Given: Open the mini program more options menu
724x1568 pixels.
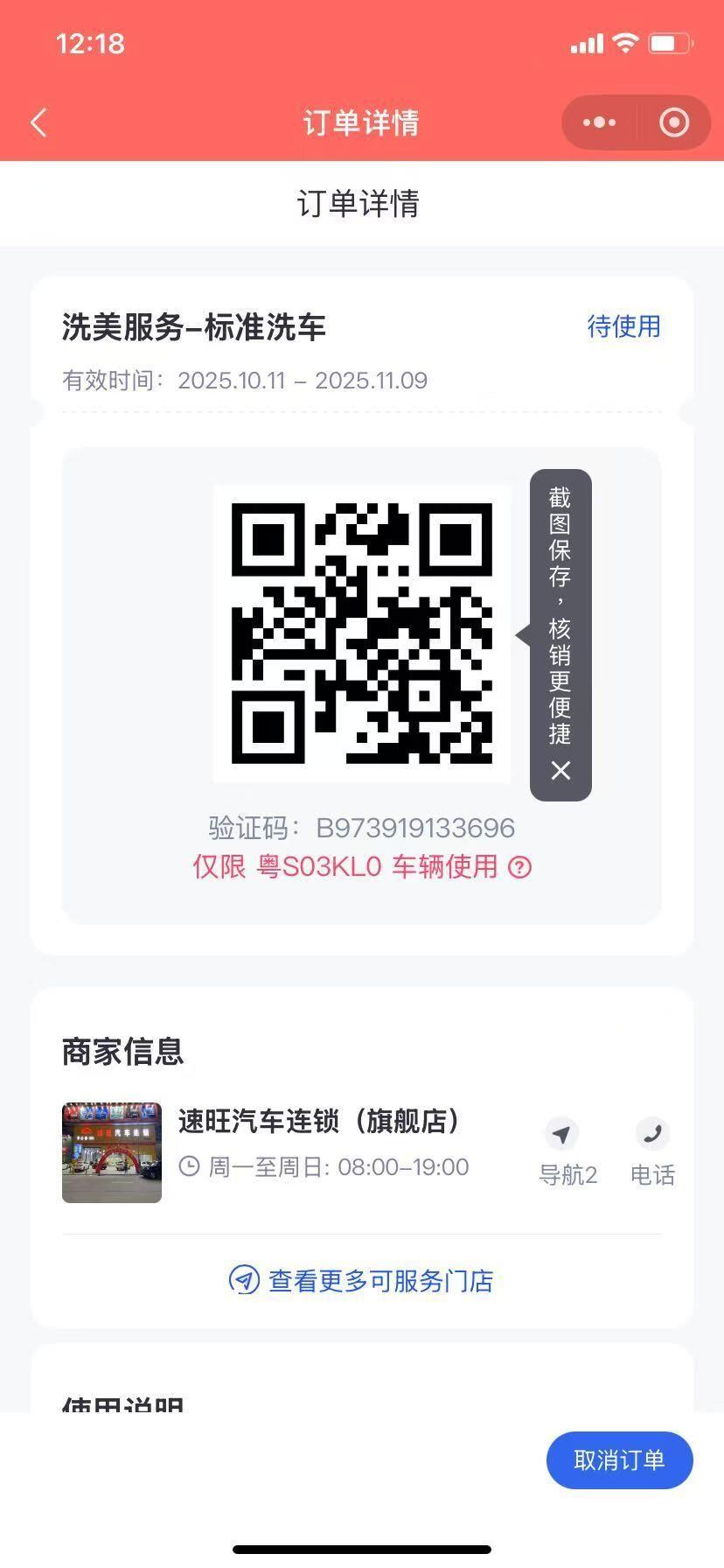Looking at the screenshot, I should (599, 122).
